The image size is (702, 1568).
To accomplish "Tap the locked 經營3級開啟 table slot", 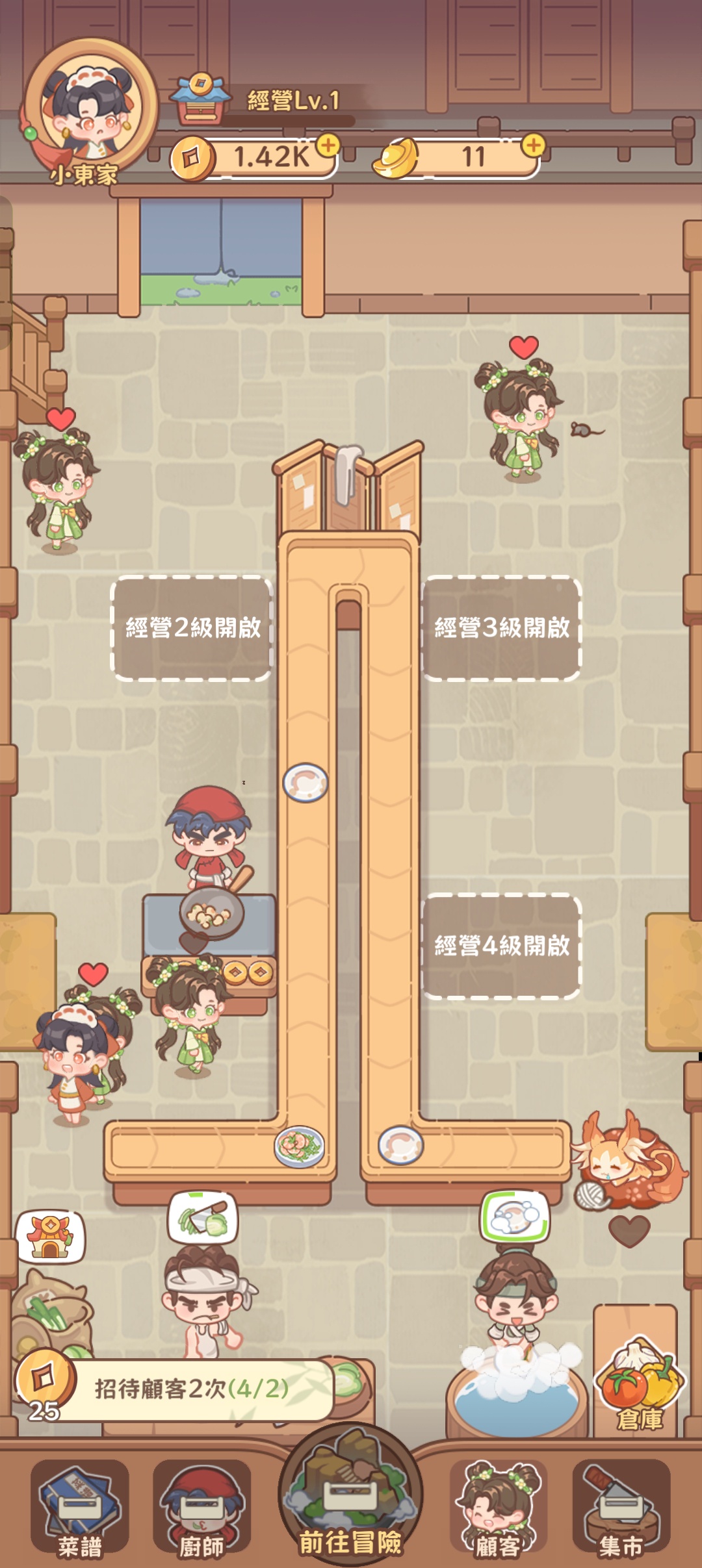I will [502, 628].
